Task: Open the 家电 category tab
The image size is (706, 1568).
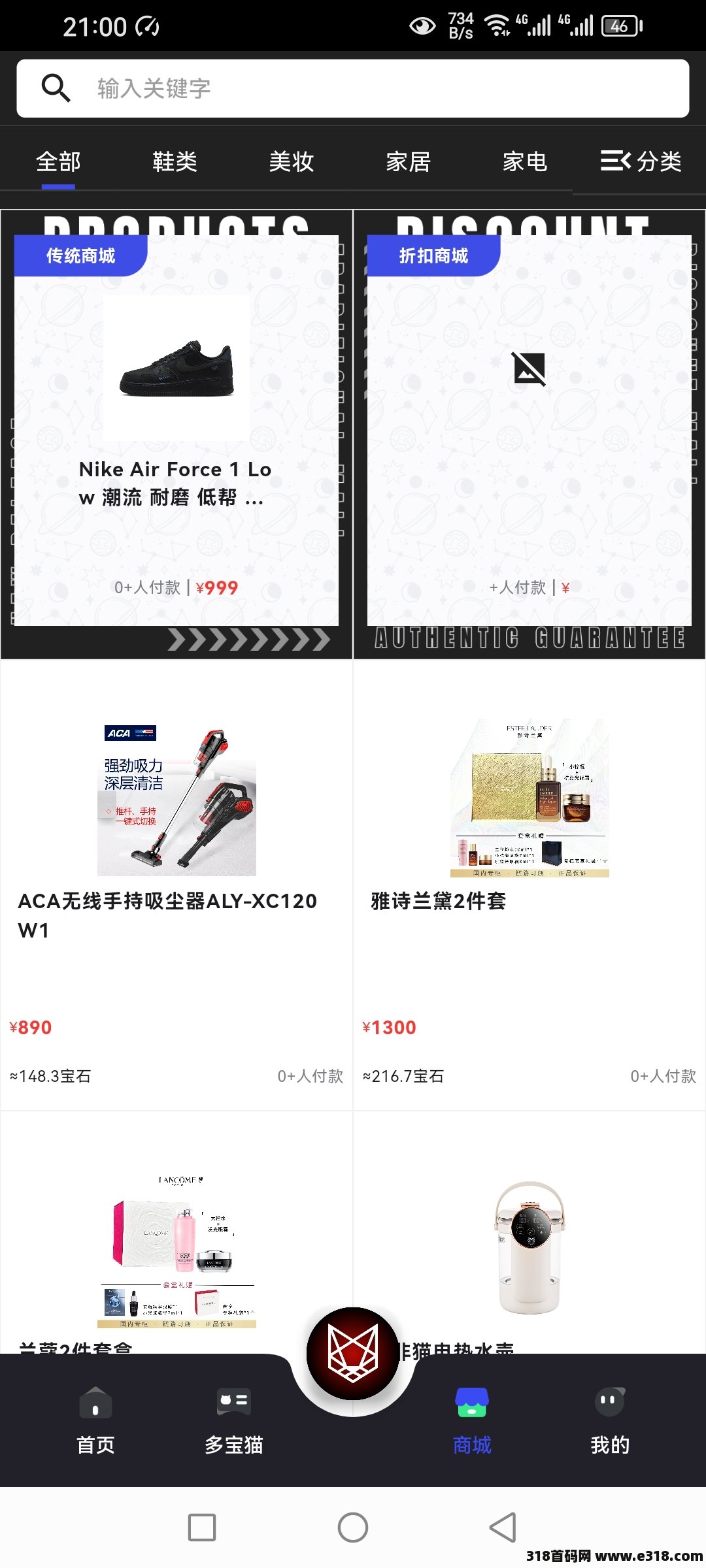Action: pyautogui.click(x=524, y=161)
